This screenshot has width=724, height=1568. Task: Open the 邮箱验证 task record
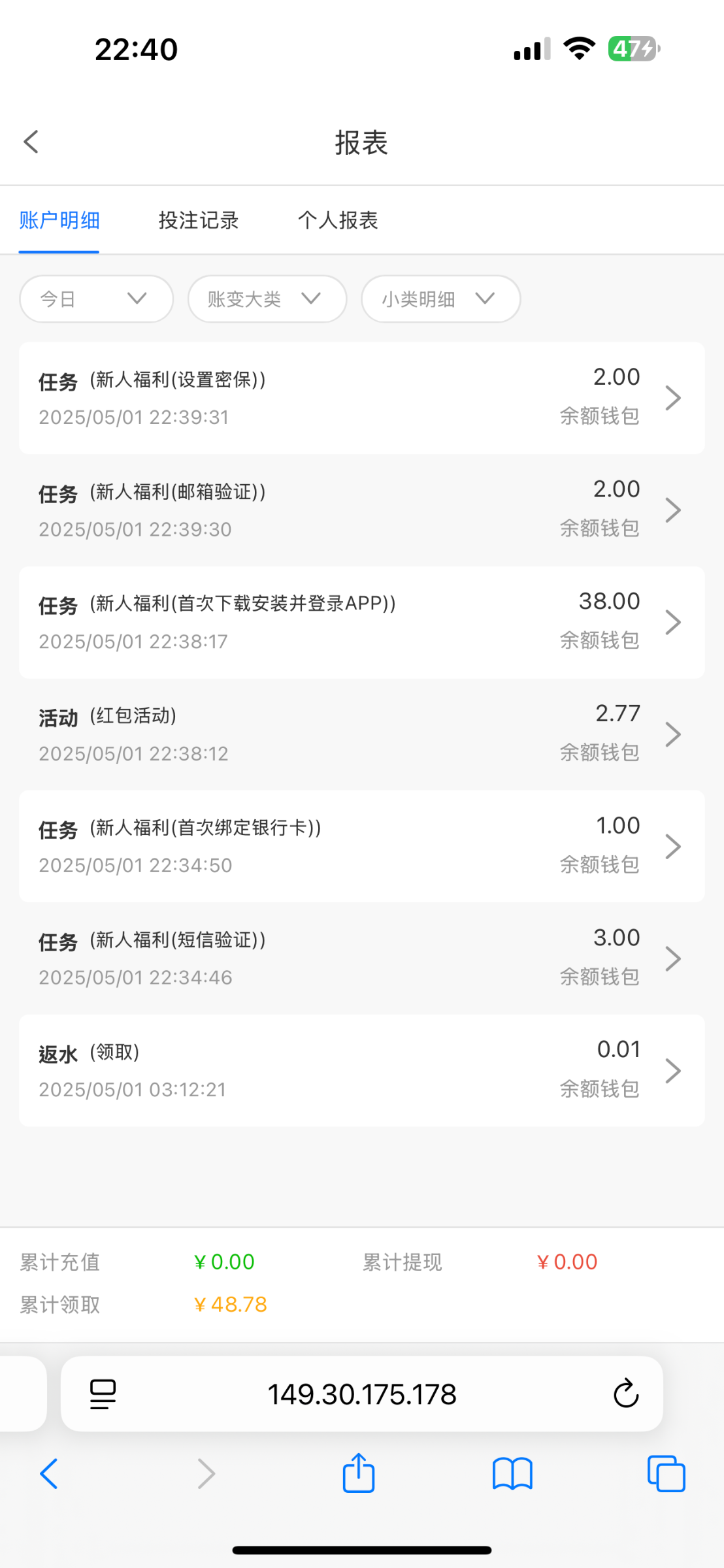[362, 510]
